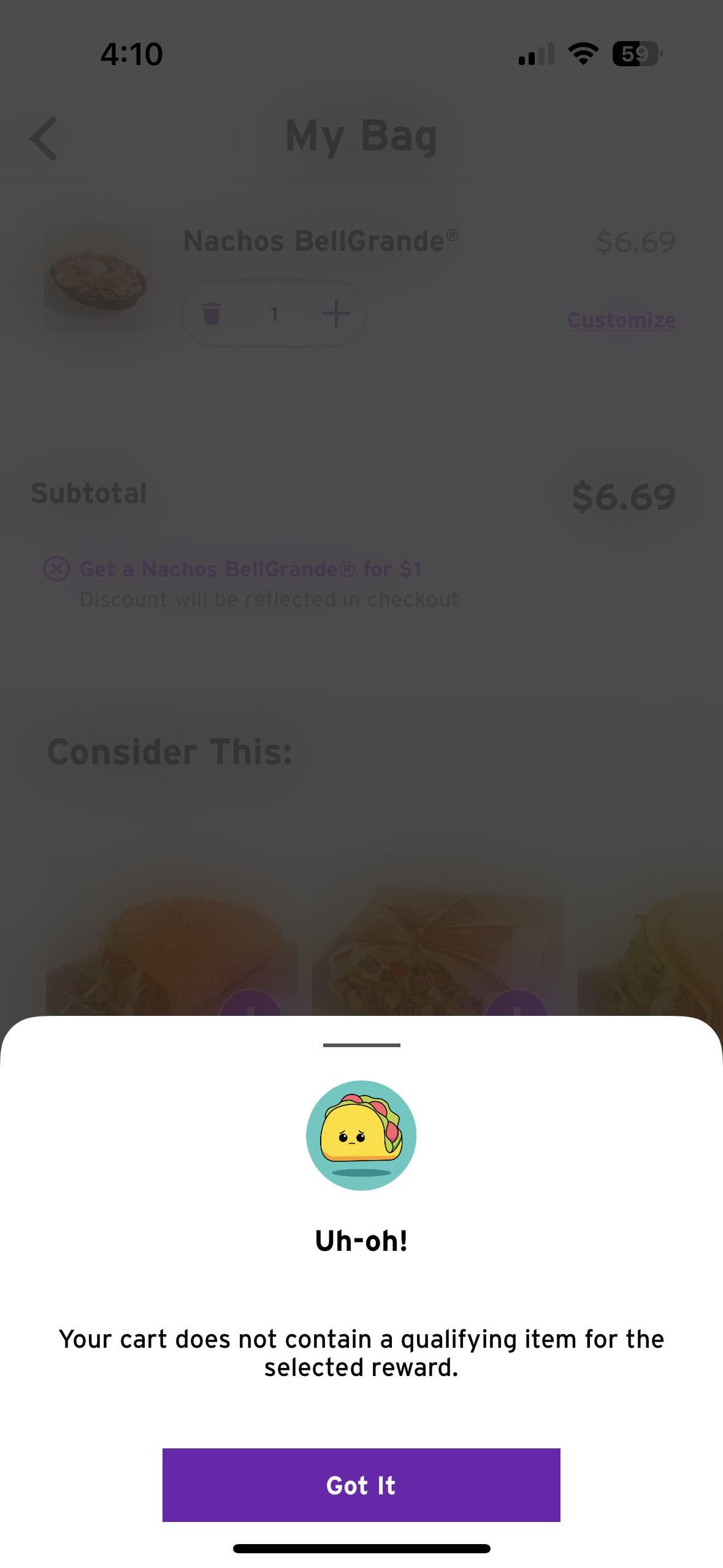Viewport: 723px width, 1568px height.
Task: Tap the Got It button
Action: click(x=361, y=1485)
